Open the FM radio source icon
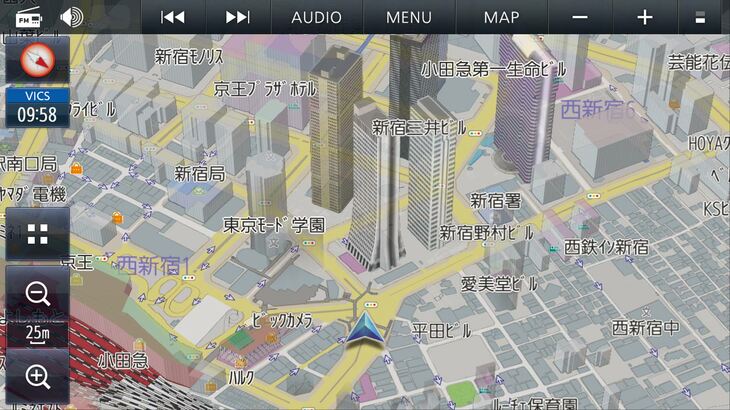This screenshot has width=730, height=410. (x=28, y=17)
